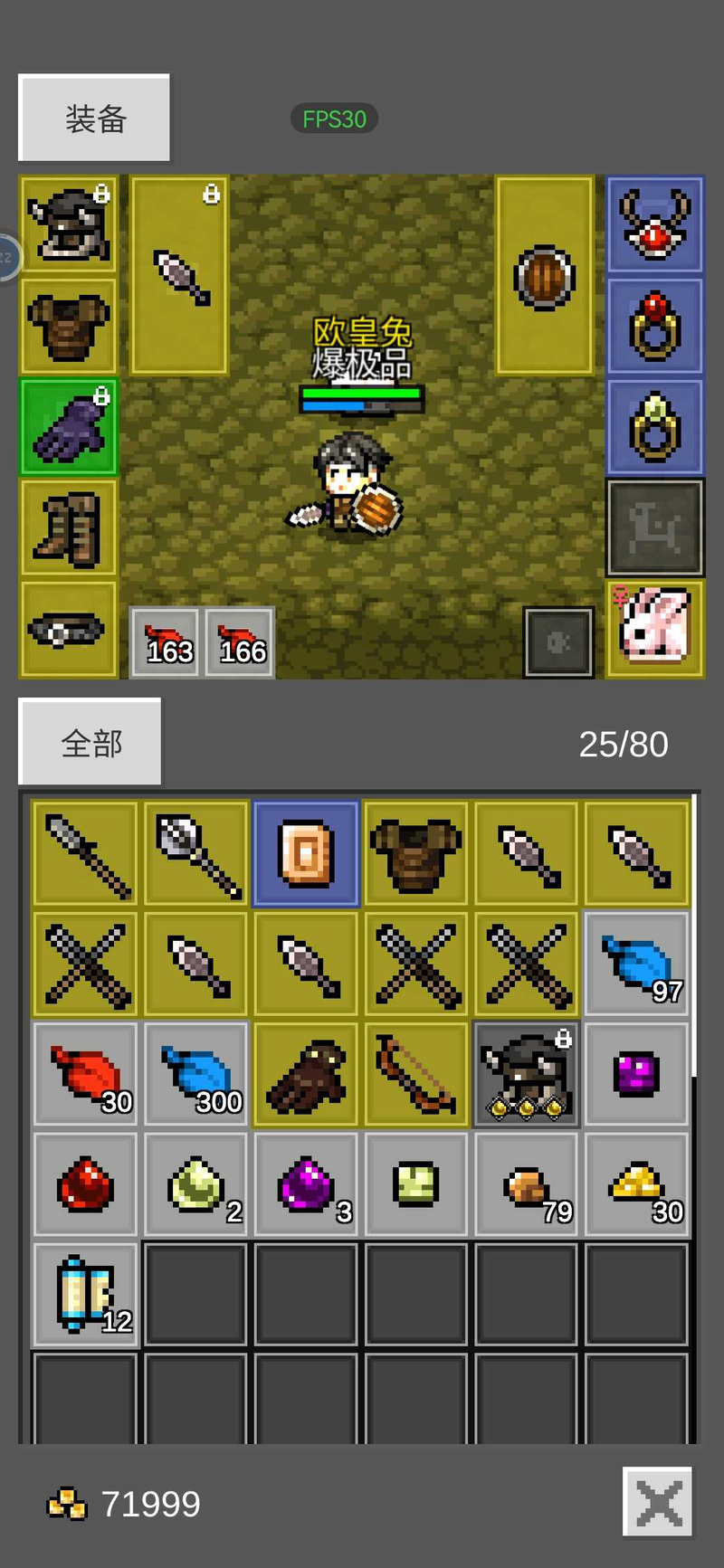Select the brown leather gloves in inventory
The height and width of the screenshot is (1568, 724).
(306, 1075)
